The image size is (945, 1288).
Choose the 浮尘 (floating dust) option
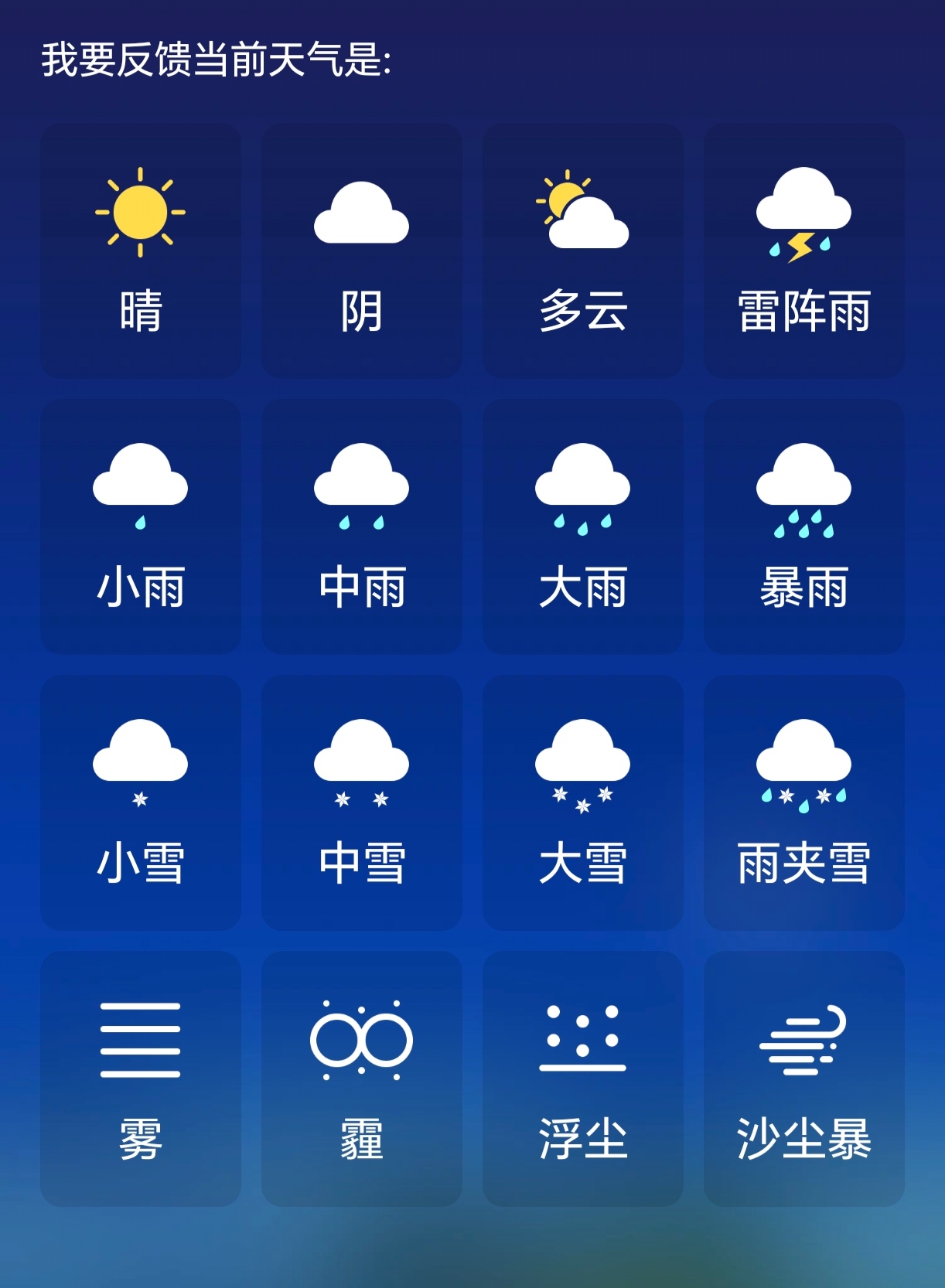[x=582, y=1078]
